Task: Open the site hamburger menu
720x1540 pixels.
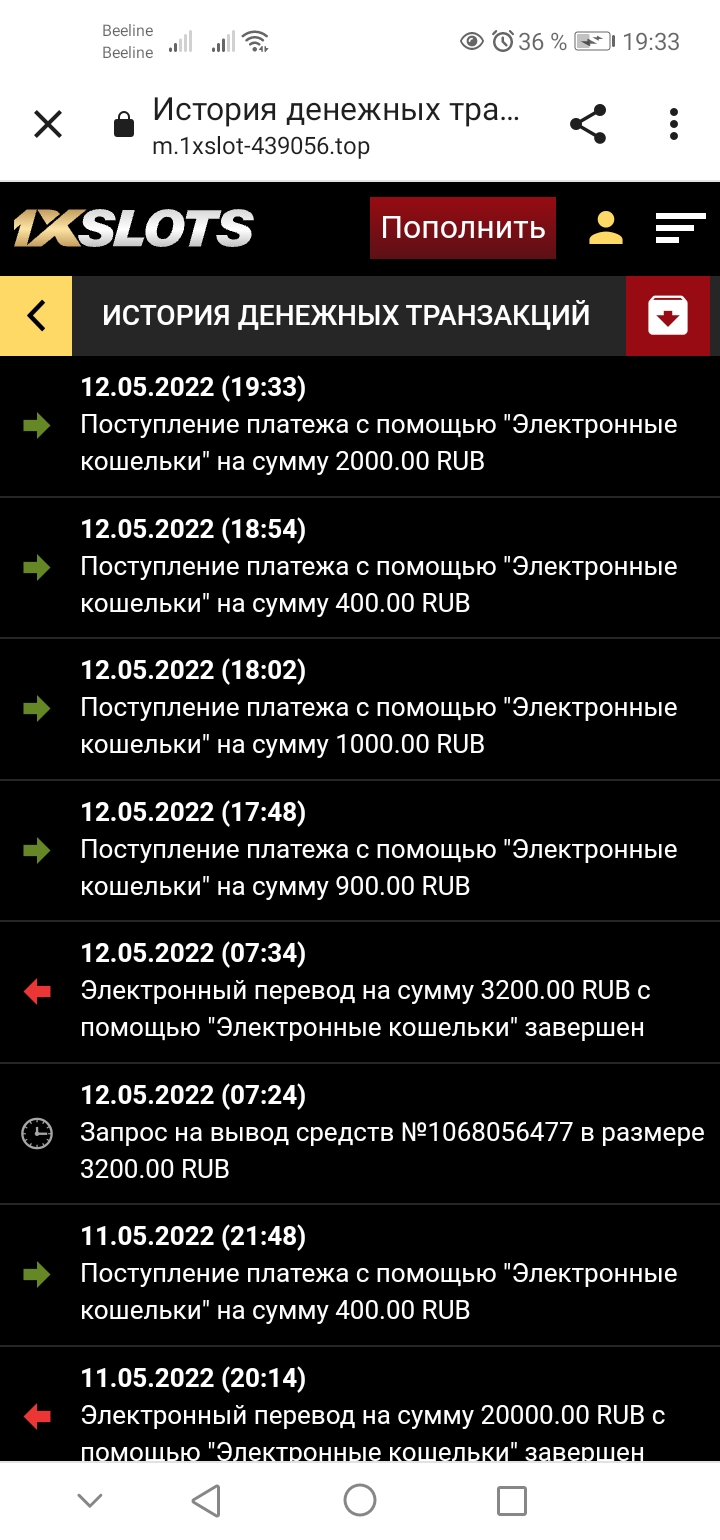Action: pos(680,228)
